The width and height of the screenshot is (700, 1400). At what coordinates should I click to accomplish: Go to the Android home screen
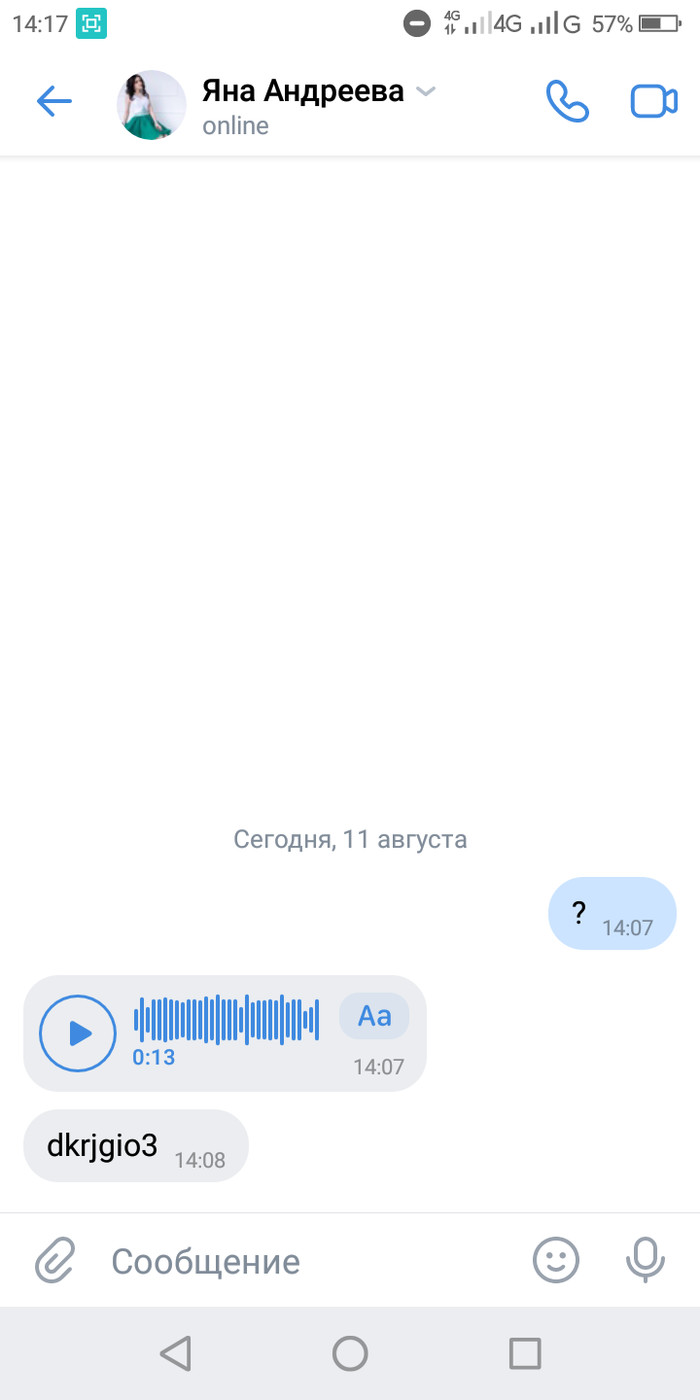(350, 1353)
